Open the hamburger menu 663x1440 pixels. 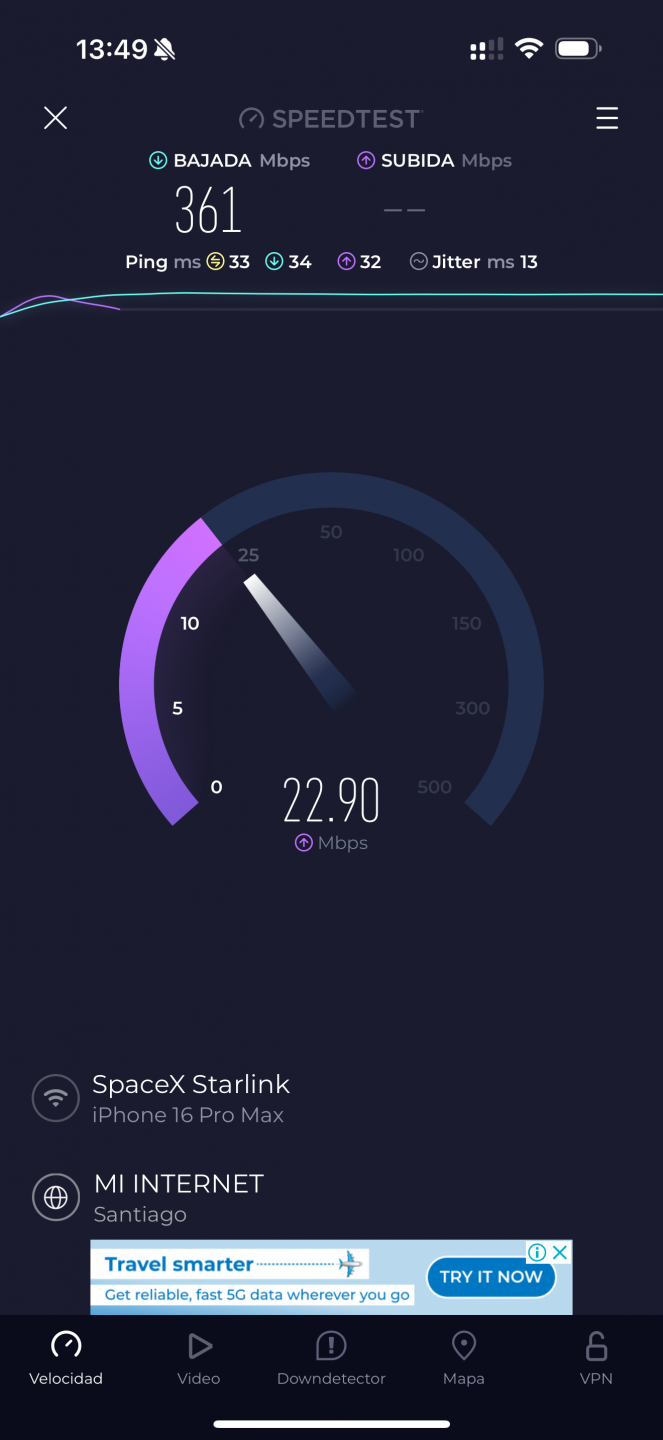pyautogui.click(x=607, y=119)
